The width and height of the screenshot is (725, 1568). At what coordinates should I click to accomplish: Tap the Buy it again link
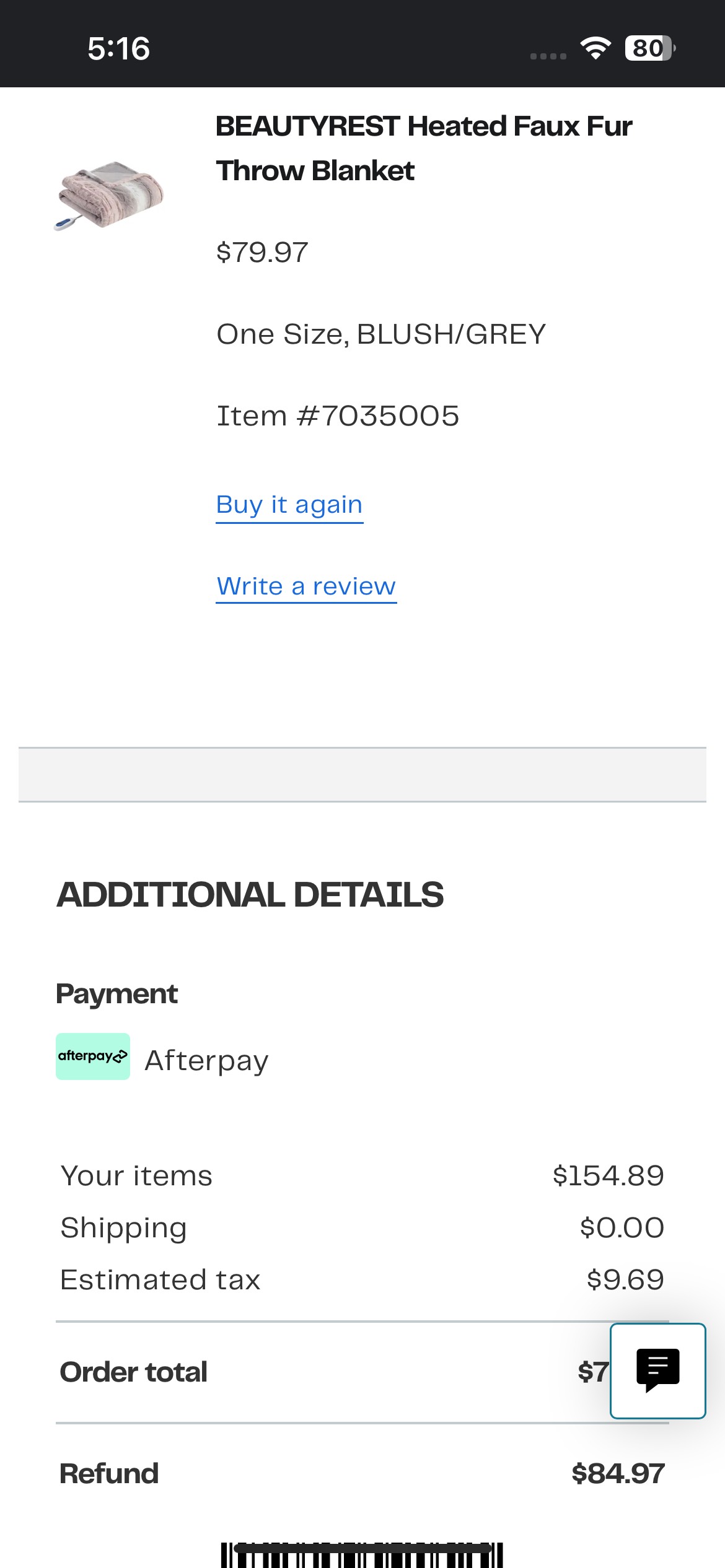(289, 505)
